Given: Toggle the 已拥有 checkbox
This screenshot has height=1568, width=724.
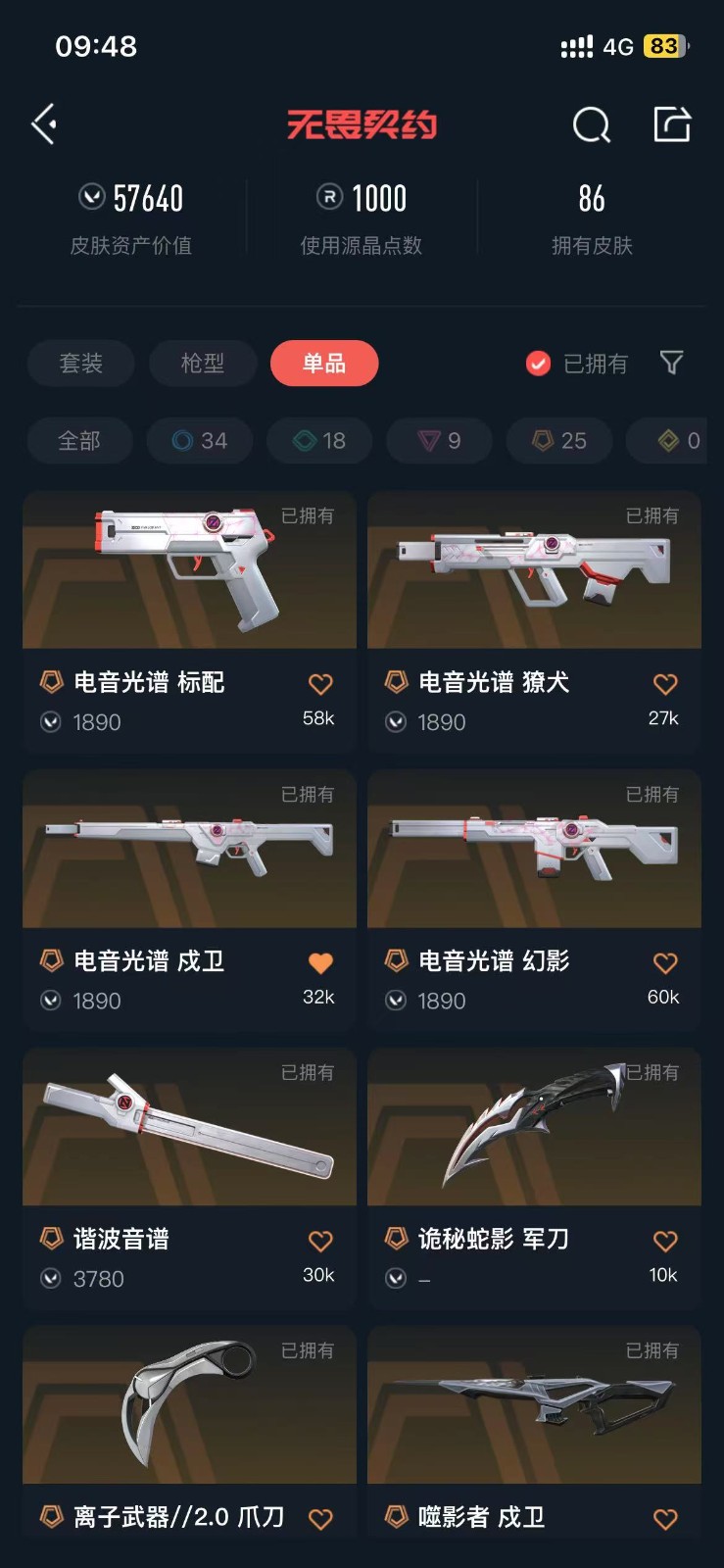Looking at the screenshot, I should point(539,364).
